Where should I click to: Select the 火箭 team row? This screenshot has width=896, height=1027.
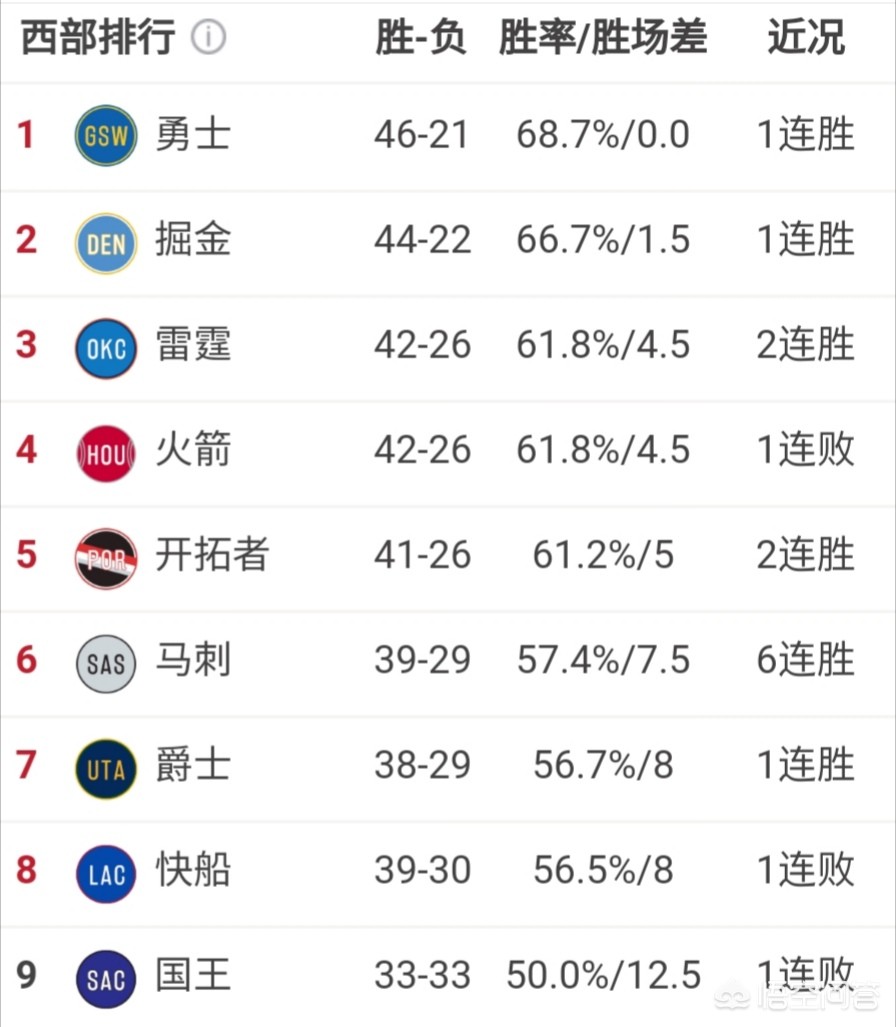coord(192,451)
